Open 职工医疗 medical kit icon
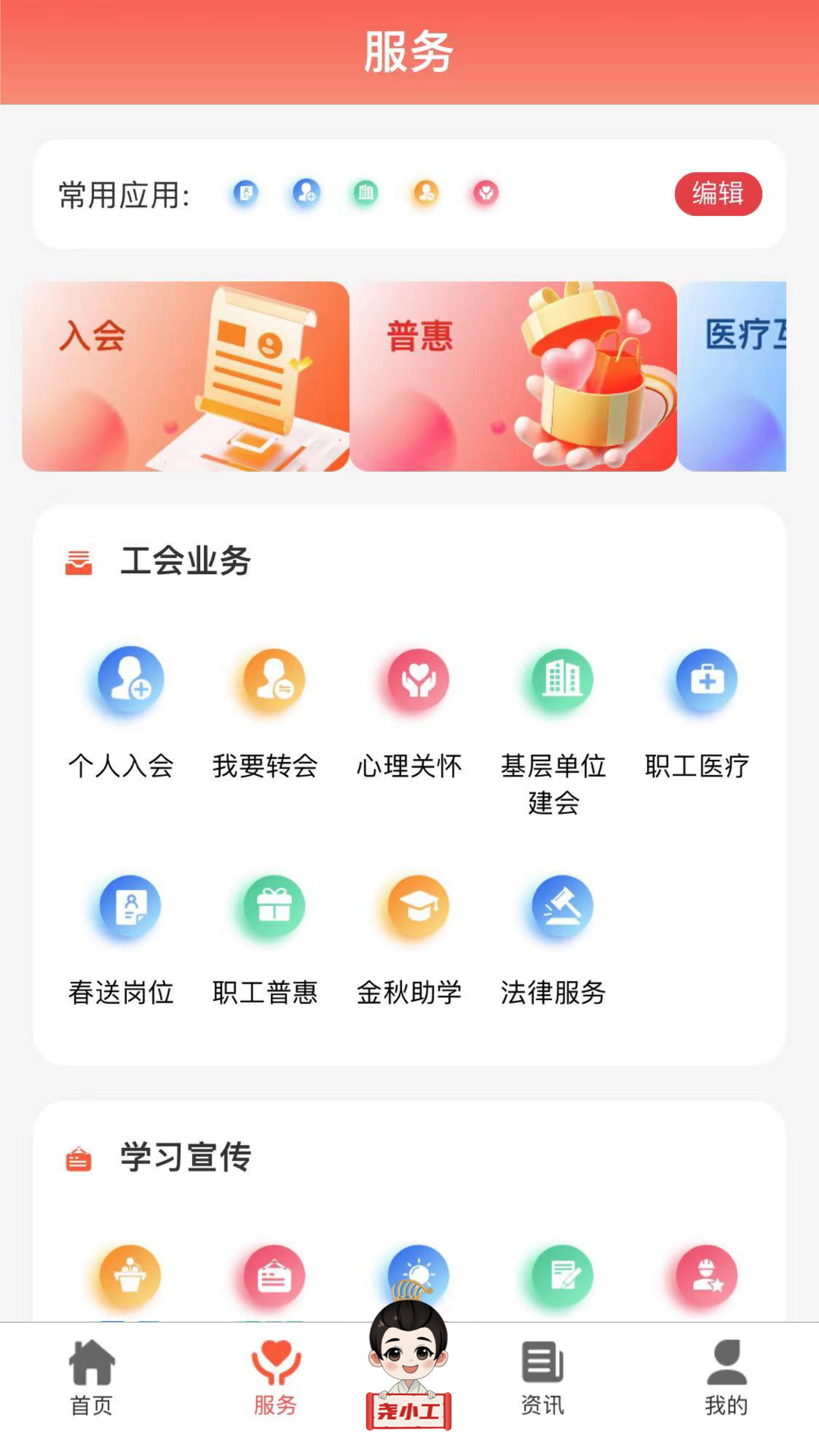Image resolution: width=819 pixels, height=1456 pixels. click(701, 680)
